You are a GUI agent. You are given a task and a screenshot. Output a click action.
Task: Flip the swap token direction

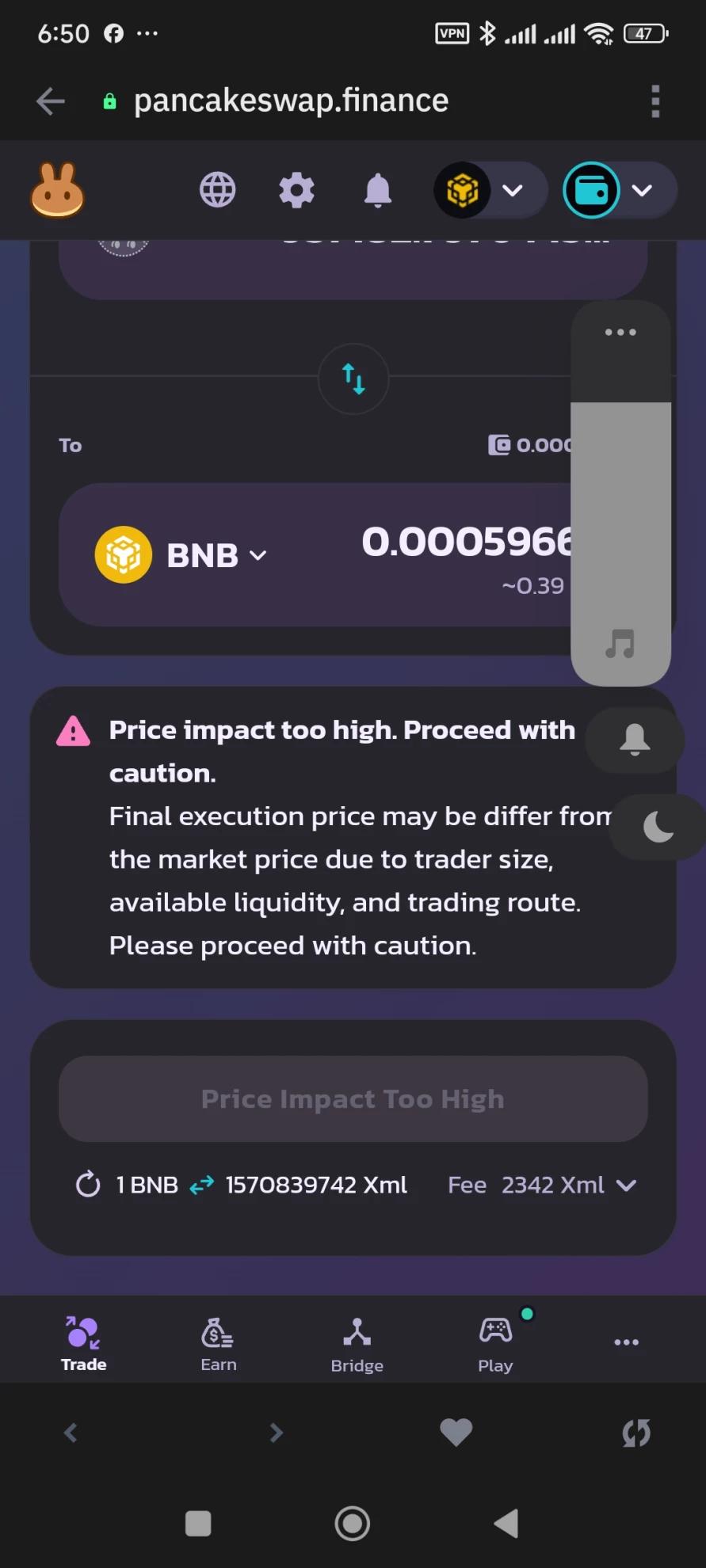(x=353, y=379)
